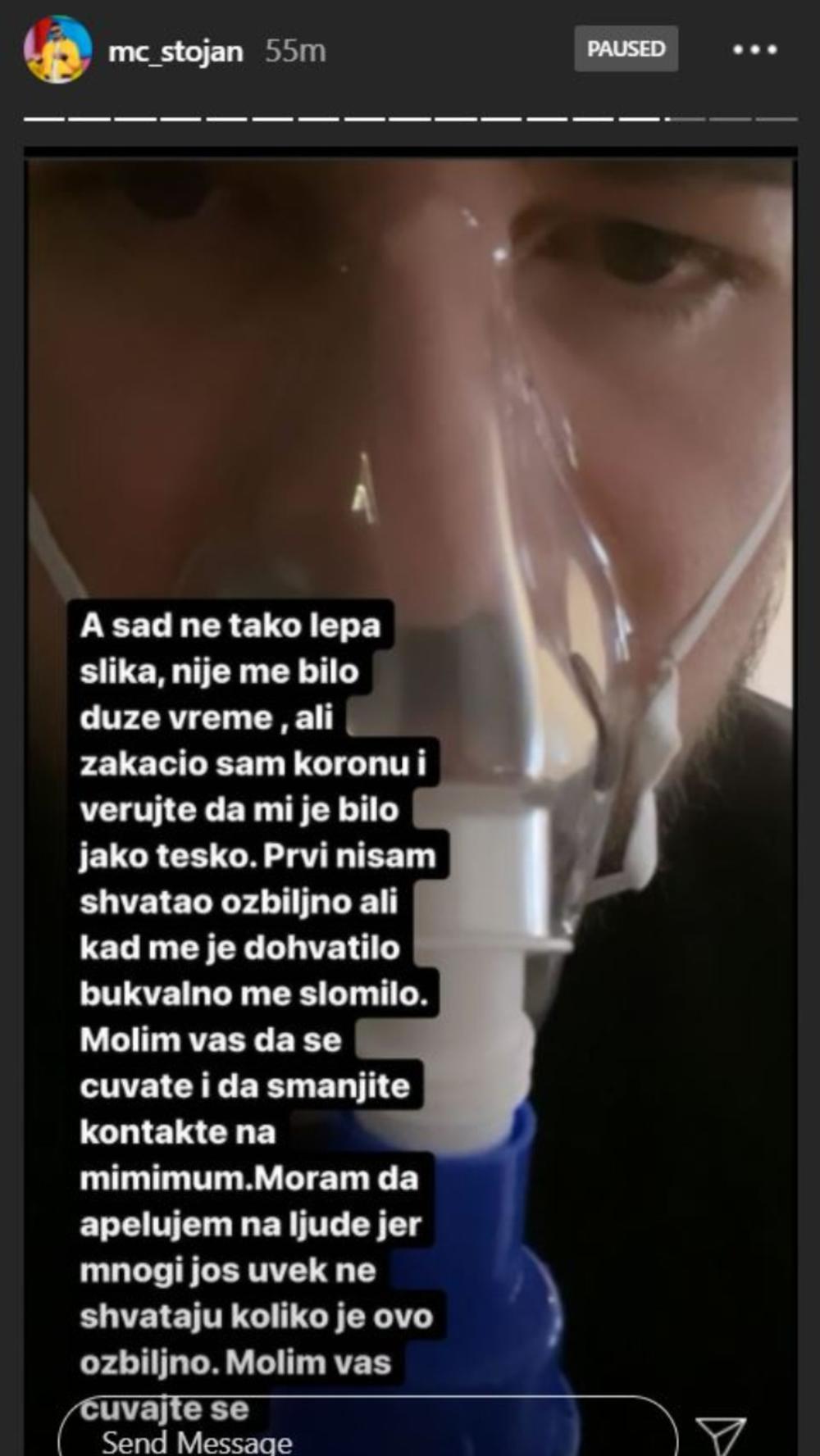Share story via paper plane icon
Image resolution: width=820 pixels, height=1456 pixels.
point(723,1435)
